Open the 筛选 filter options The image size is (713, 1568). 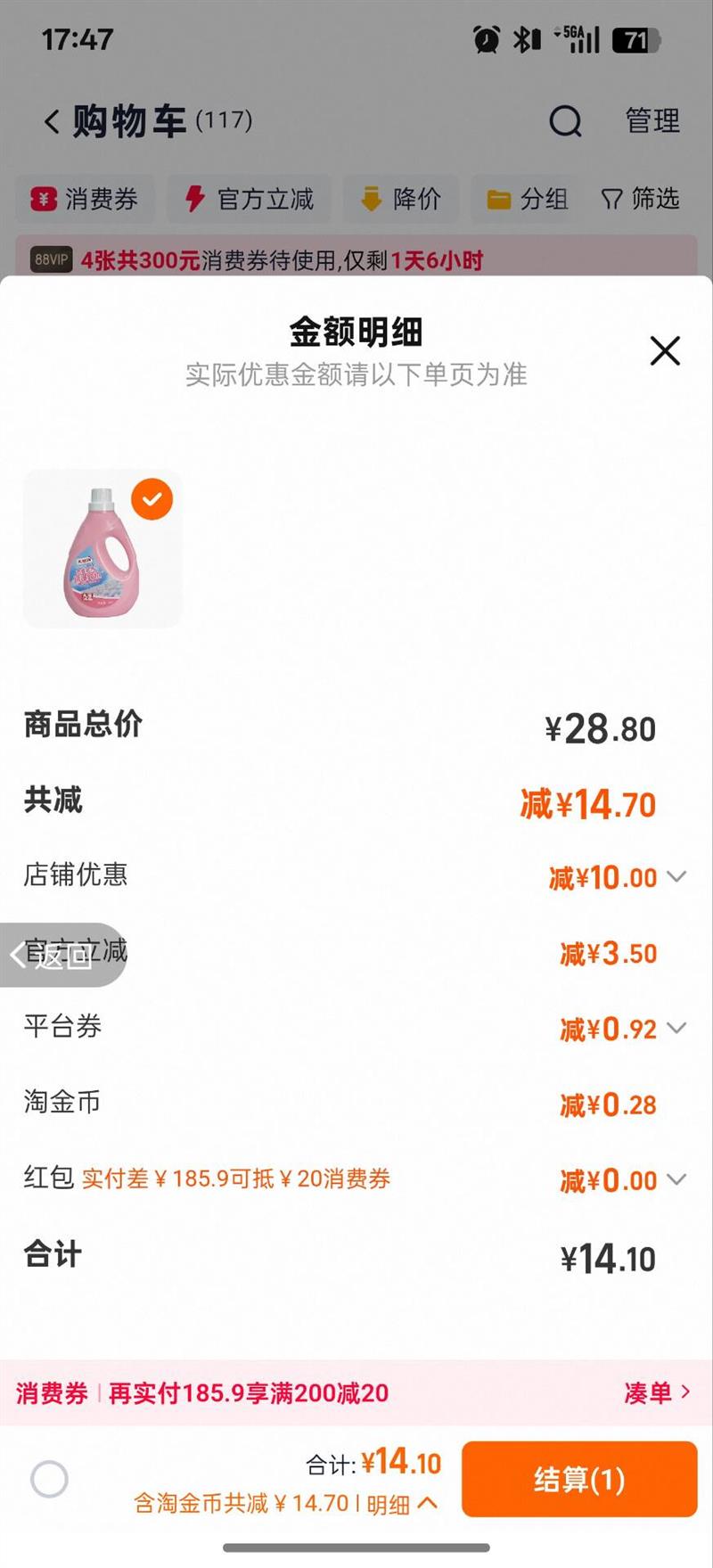(641, 199)
